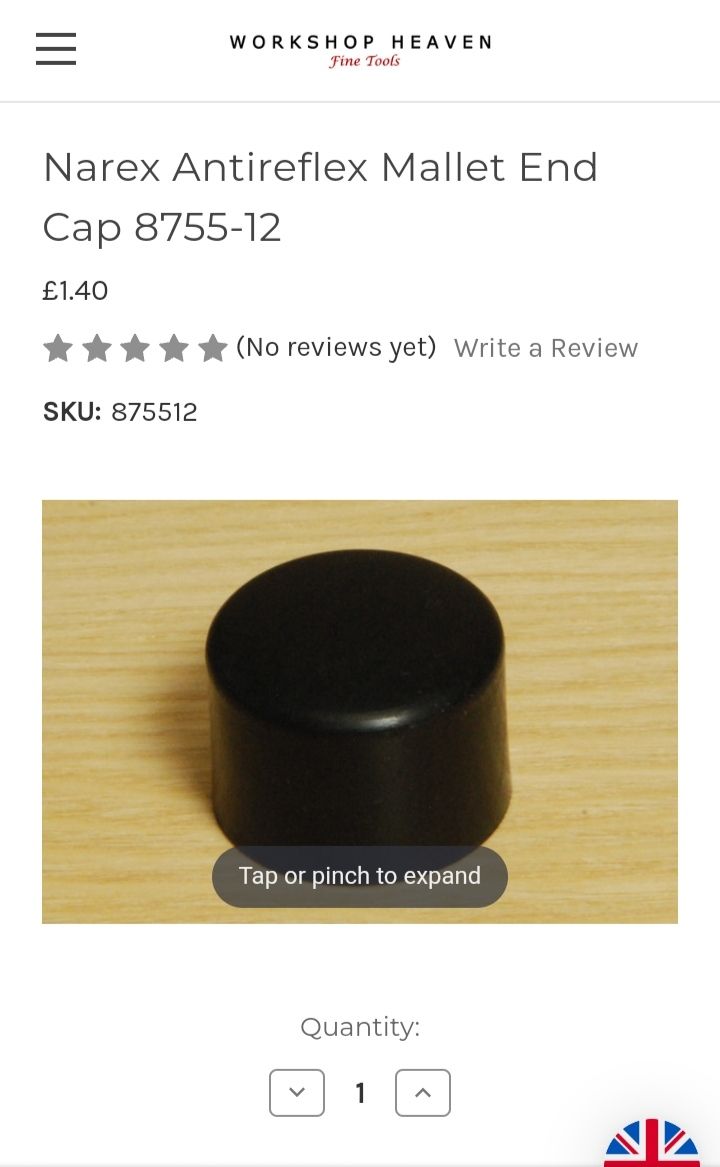Increase the quantity by one

tap(423, 1093)
